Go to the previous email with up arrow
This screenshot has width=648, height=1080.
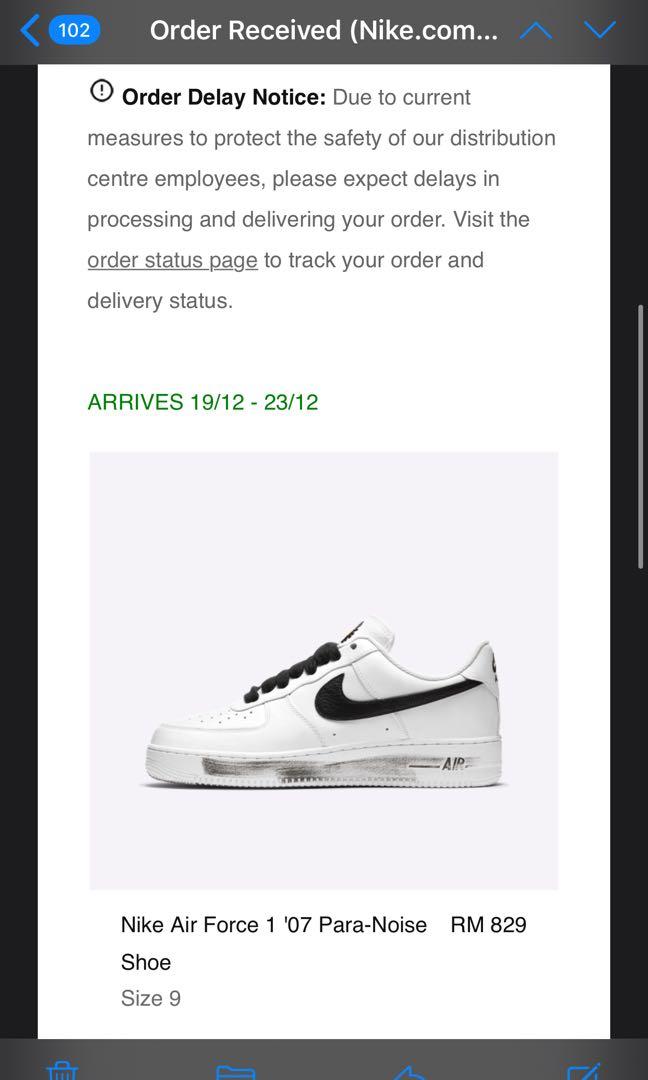536,30
